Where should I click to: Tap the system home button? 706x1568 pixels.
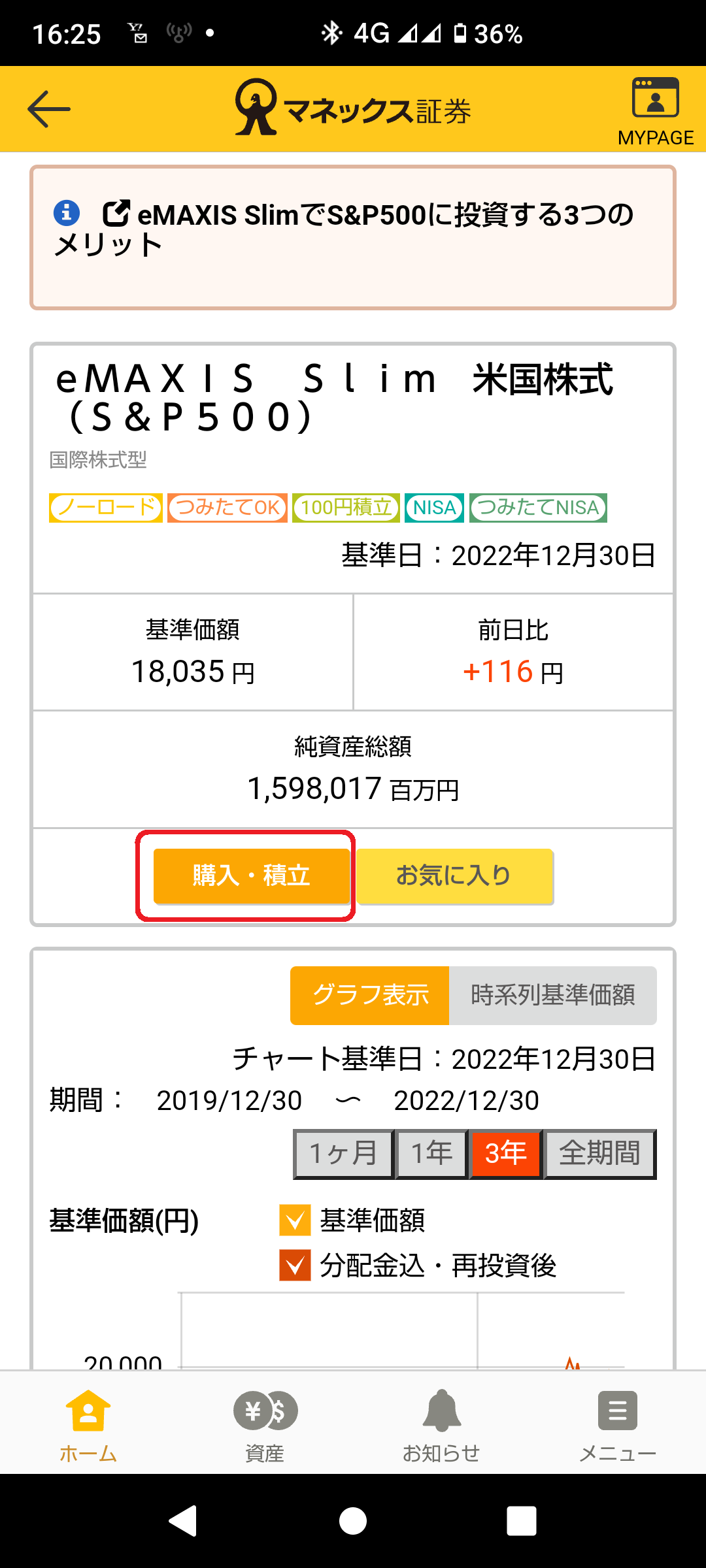(353, 1521)
